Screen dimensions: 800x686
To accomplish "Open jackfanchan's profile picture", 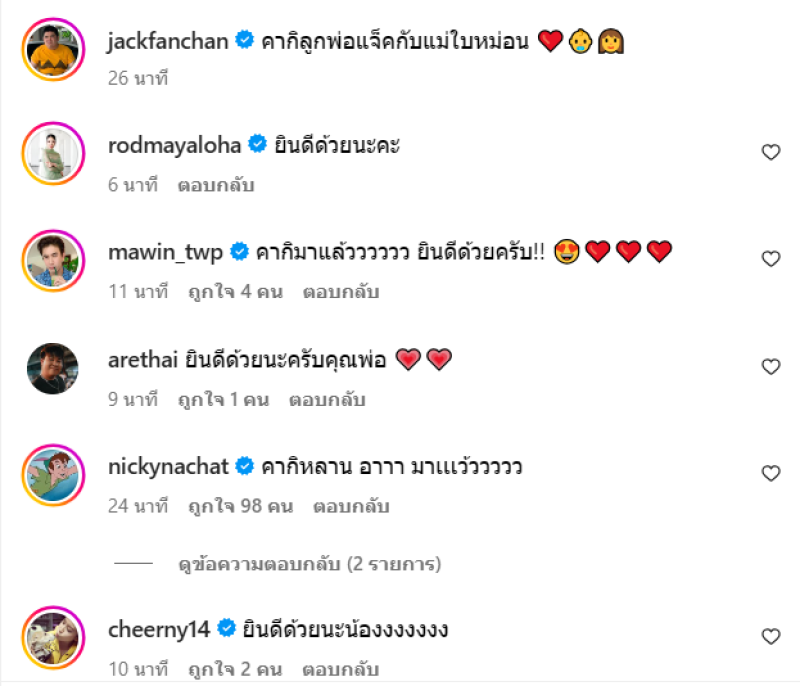I will coord(52,47).
